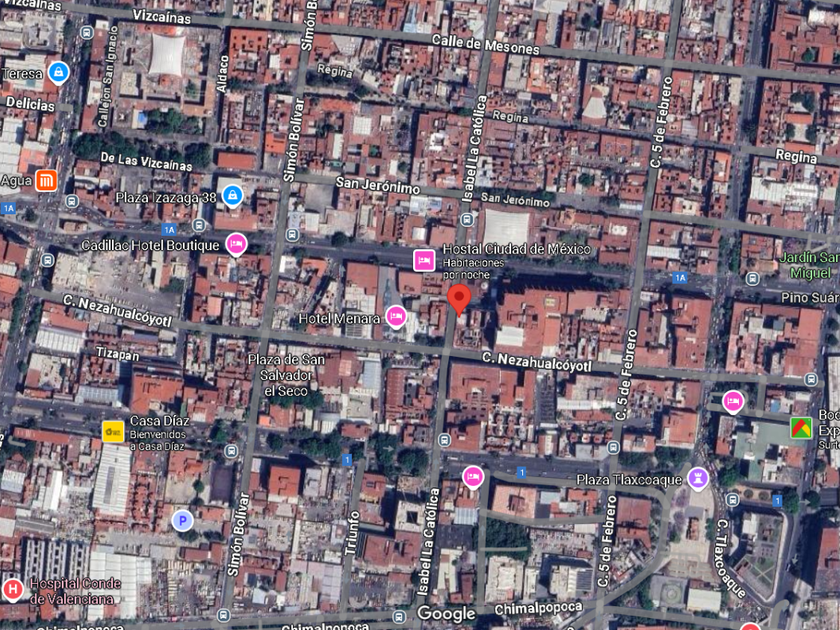This screenshot has width=840, height=630.
Task: Select the Hospital Conde de Valenciana marker
Action: point(12,590)
